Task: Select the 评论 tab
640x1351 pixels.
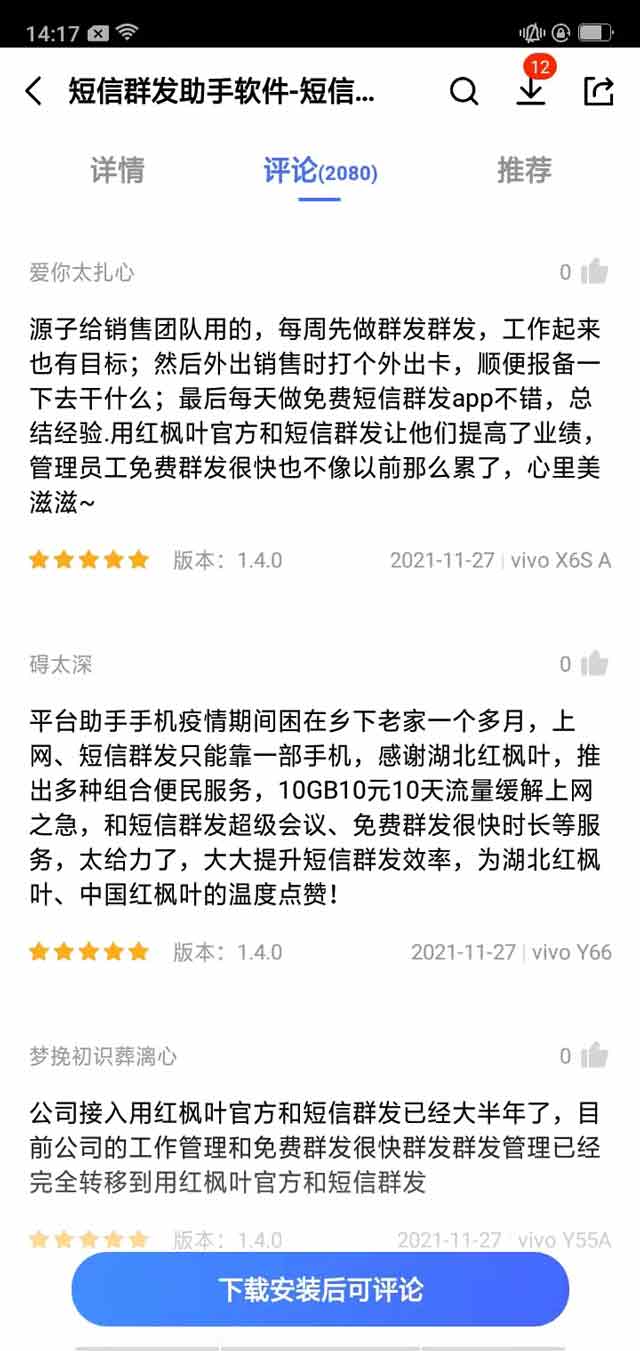Action: pos(320,171)
